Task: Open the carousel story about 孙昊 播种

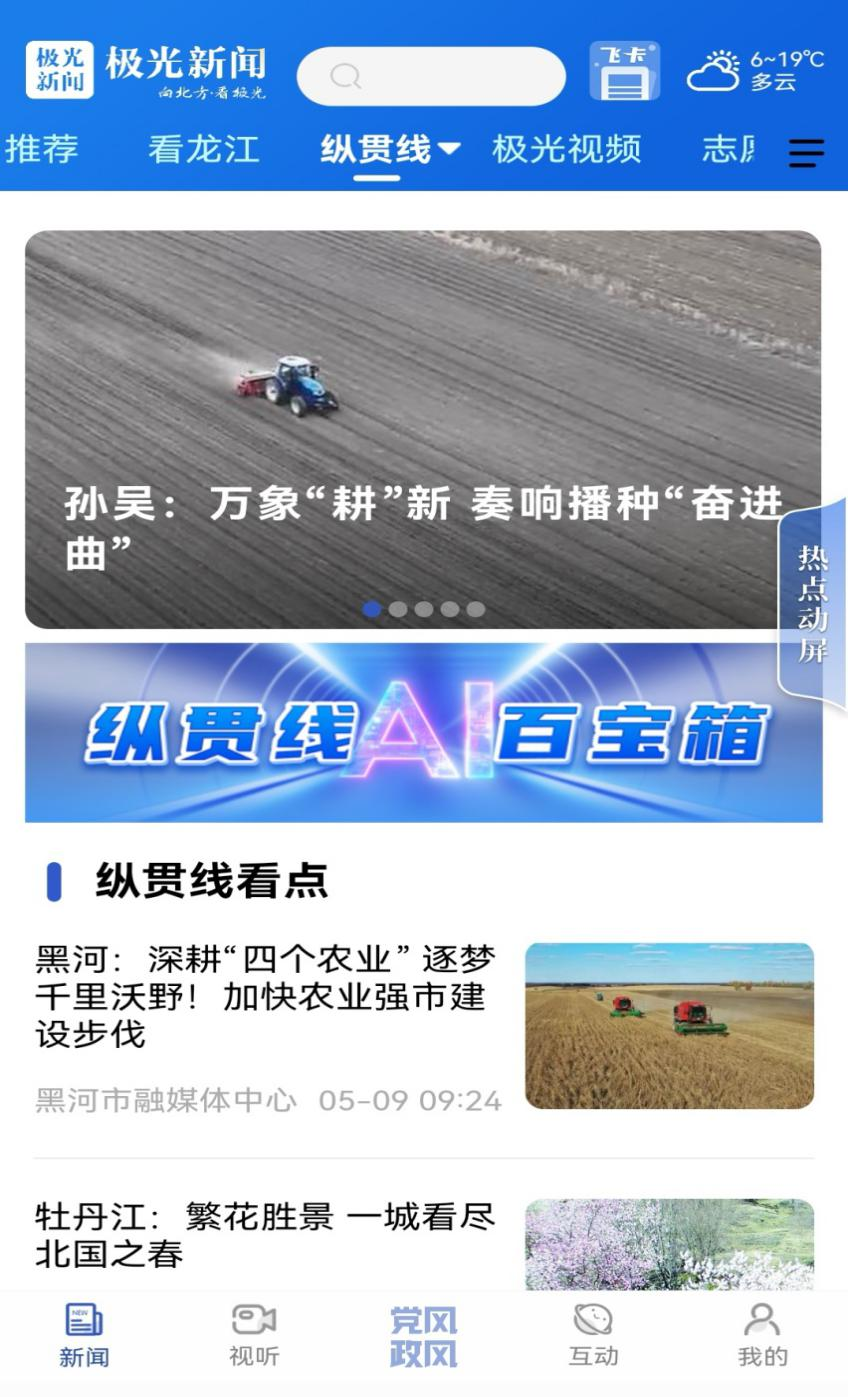Action: pos(423,430)
